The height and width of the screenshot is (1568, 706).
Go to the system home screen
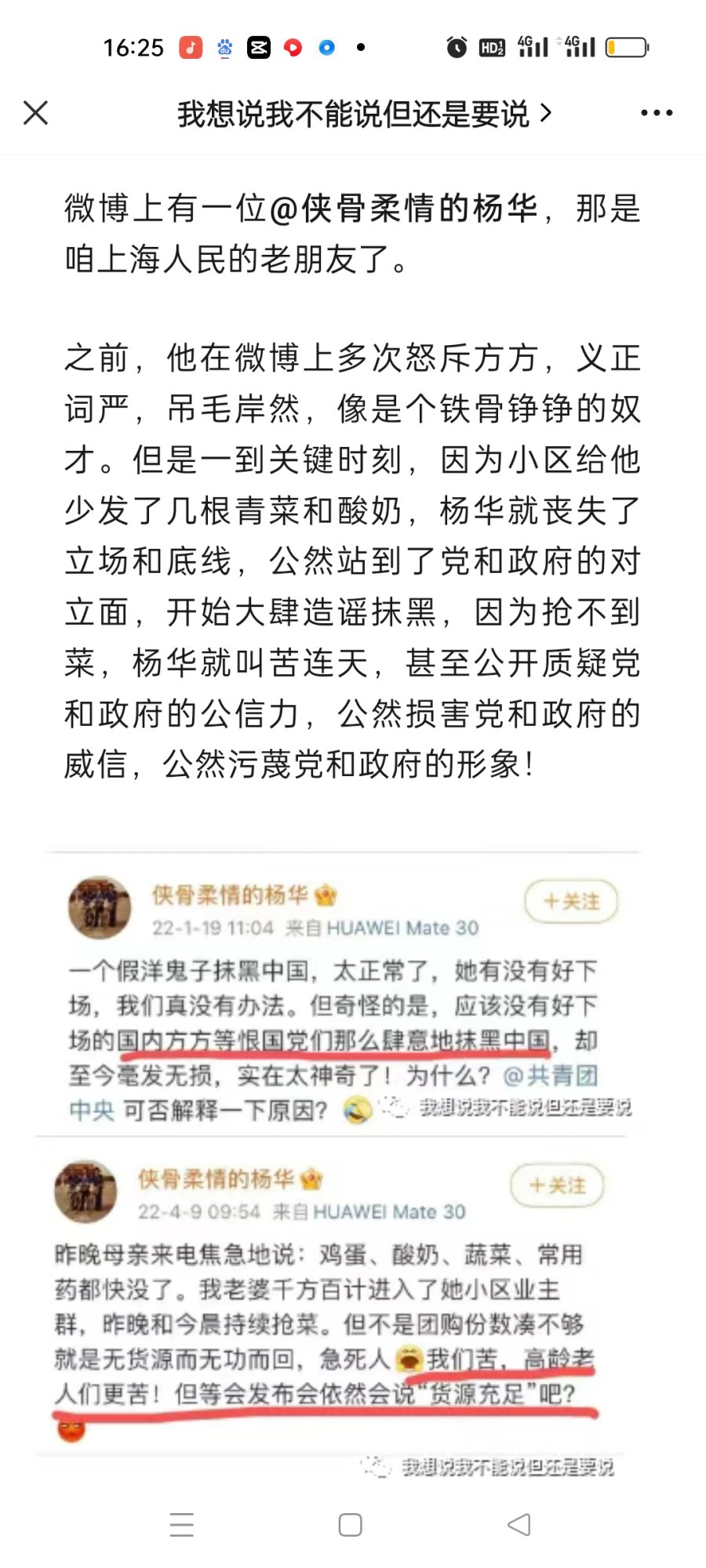click(350, 1525)
